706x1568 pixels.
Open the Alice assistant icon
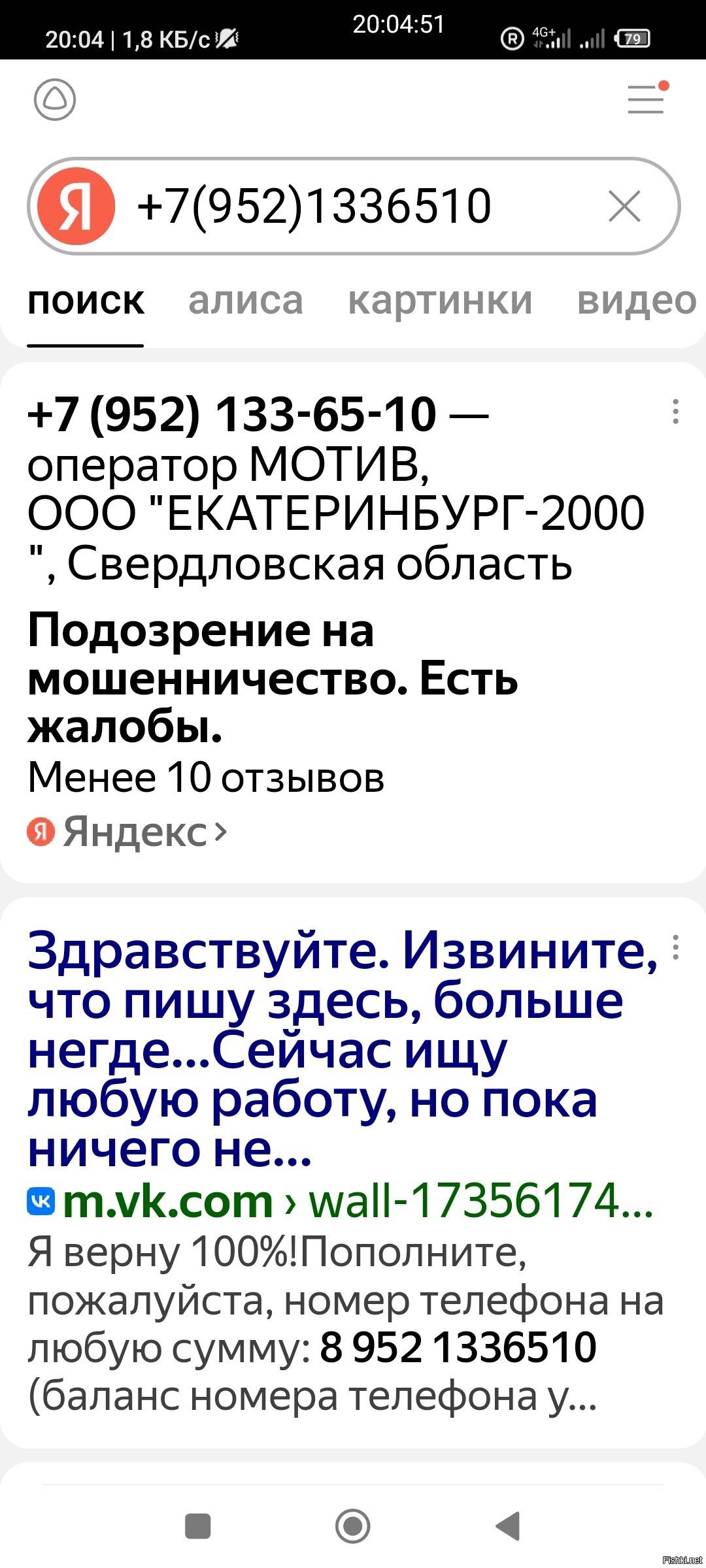point(55,100)
